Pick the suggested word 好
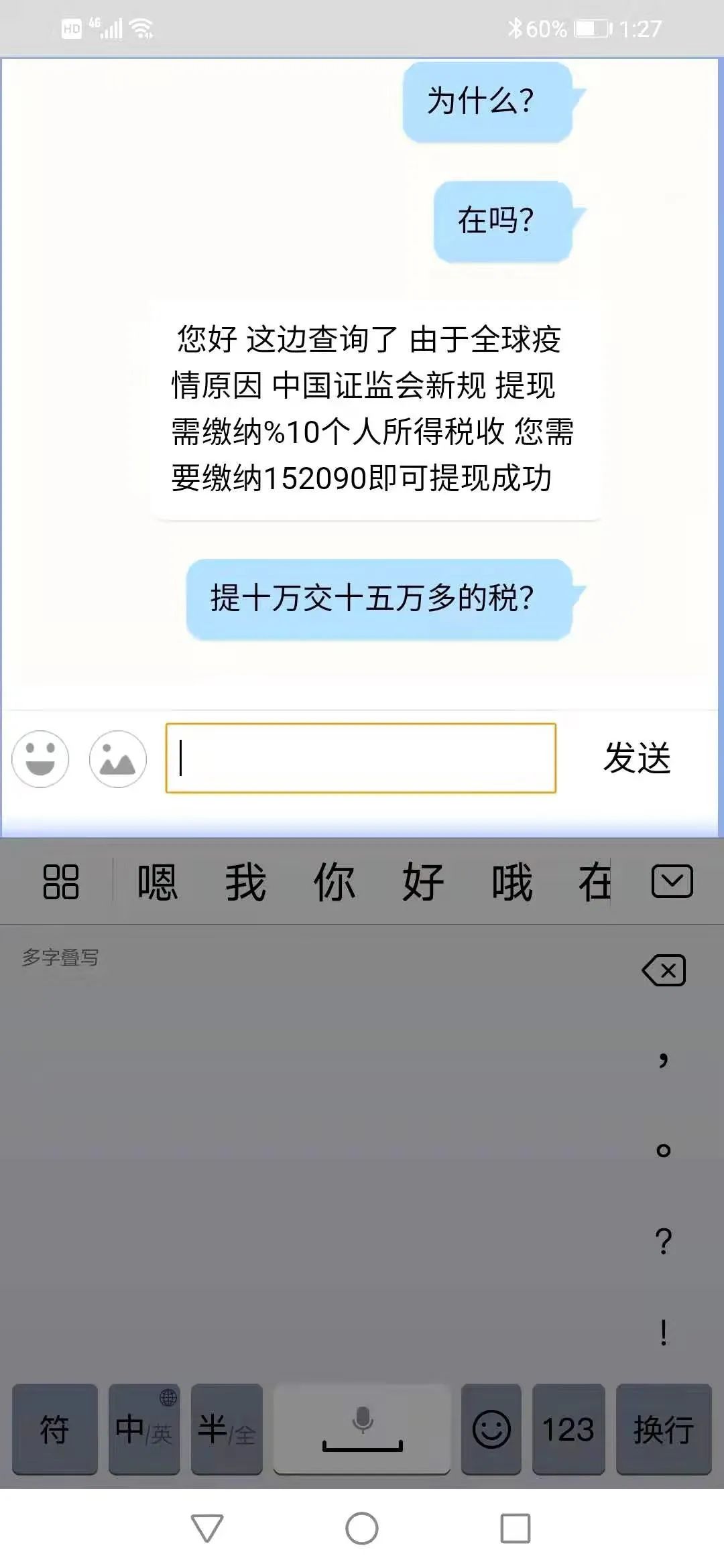Image resolution: width=724 pixels, height=1568 pixels. 423,881
